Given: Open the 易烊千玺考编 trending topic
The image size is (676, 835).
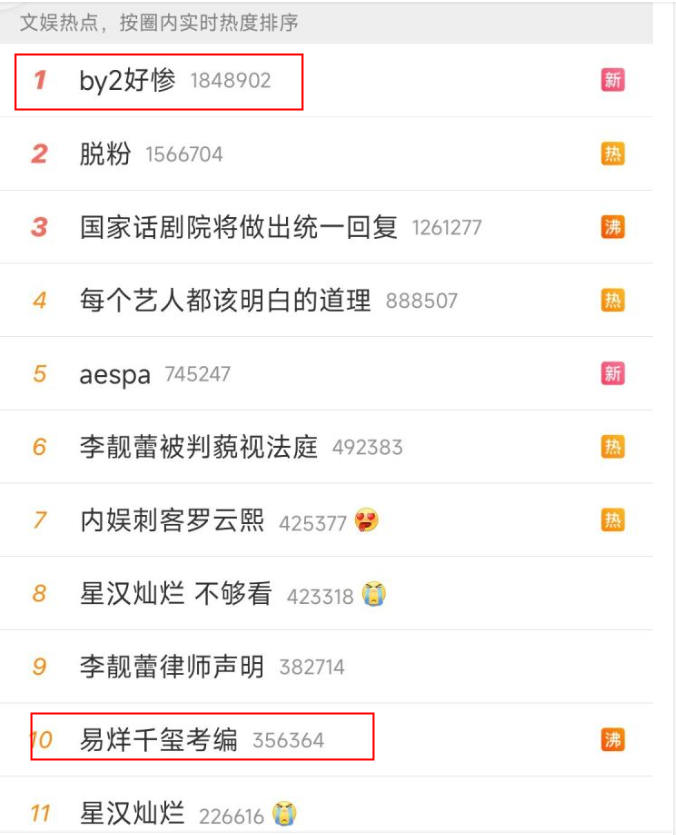Looking at the screenshot, I should coord(158,741).
